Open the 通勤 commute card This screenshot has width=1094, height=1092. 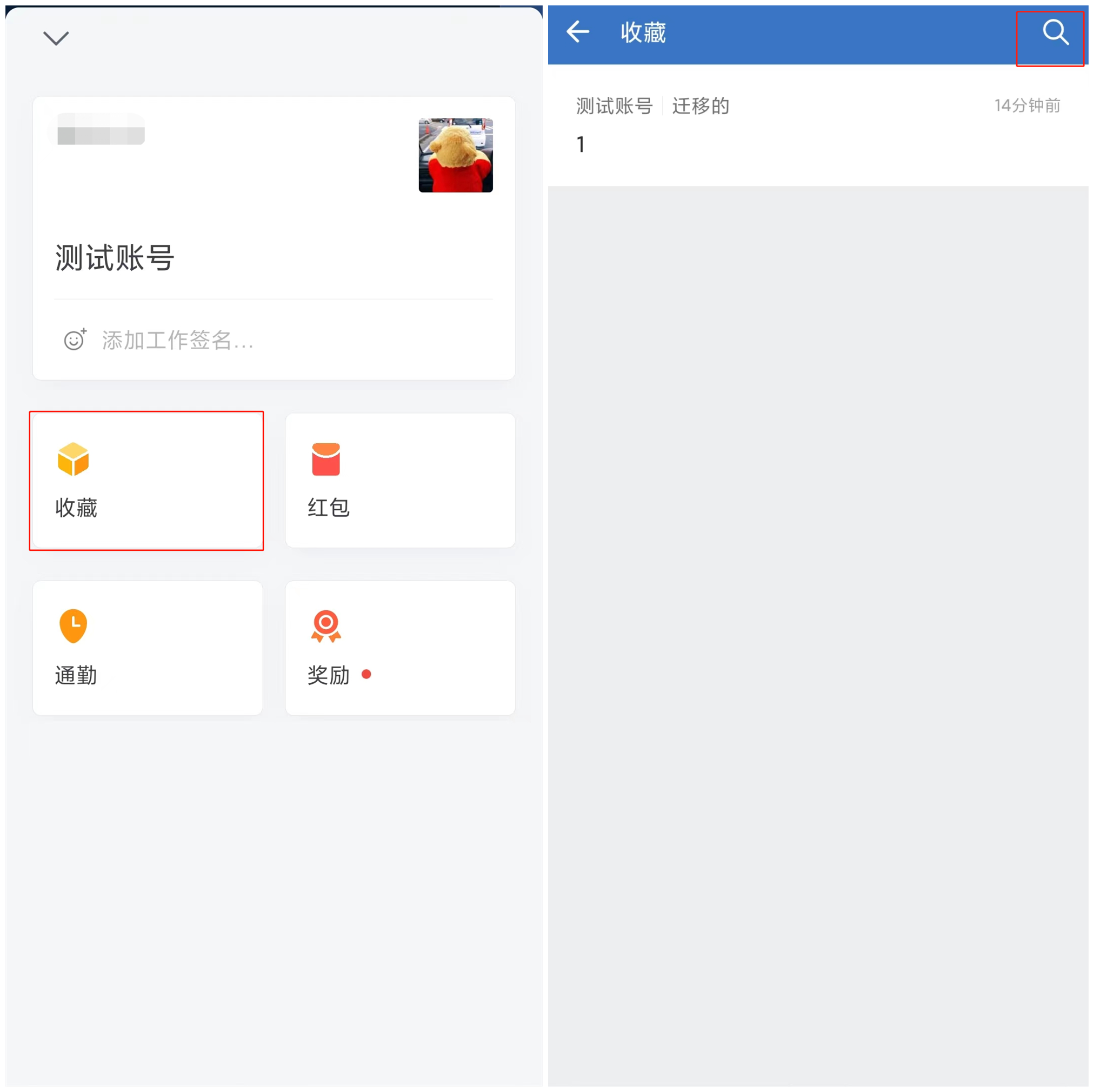pos(146,648)
